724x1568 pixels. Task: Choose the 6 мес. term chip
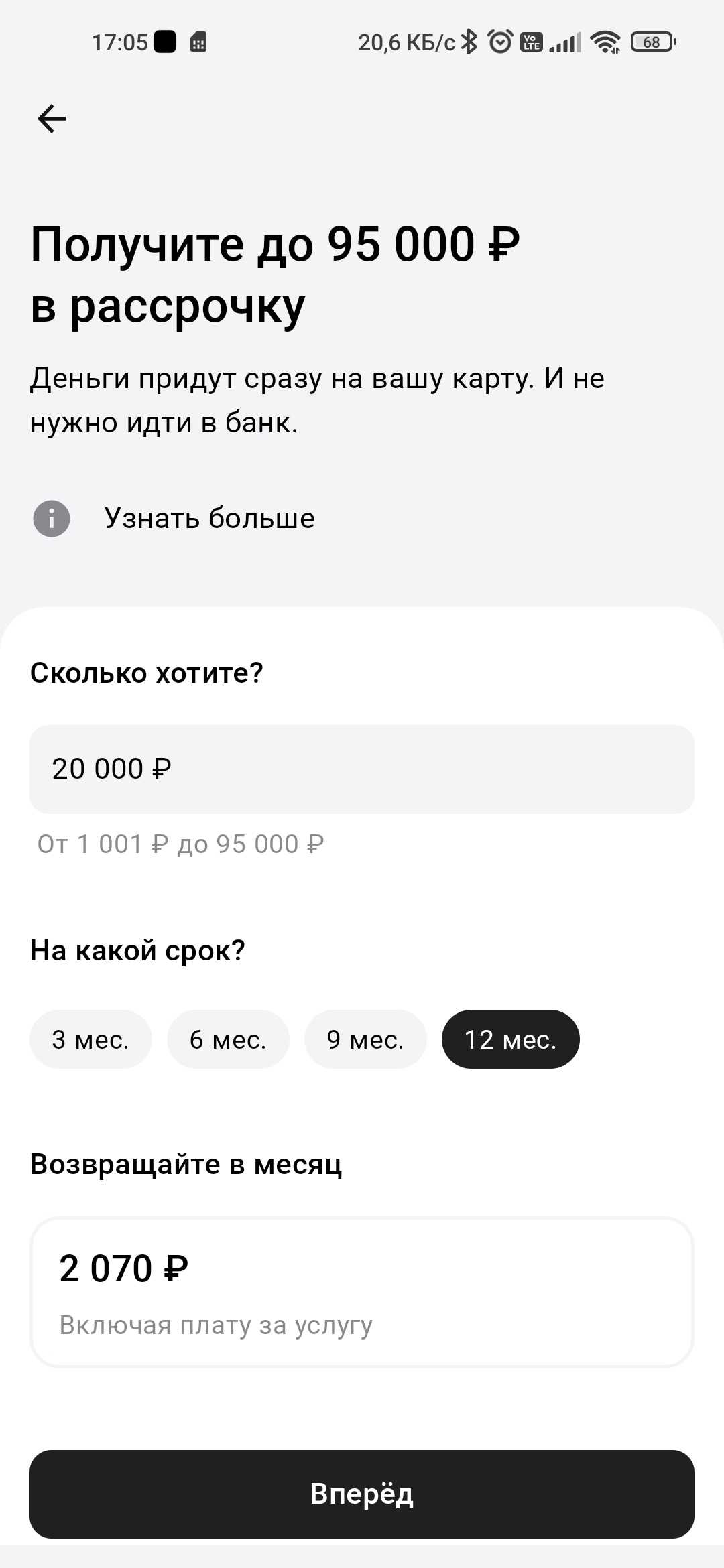click(x=228, y=1039)
